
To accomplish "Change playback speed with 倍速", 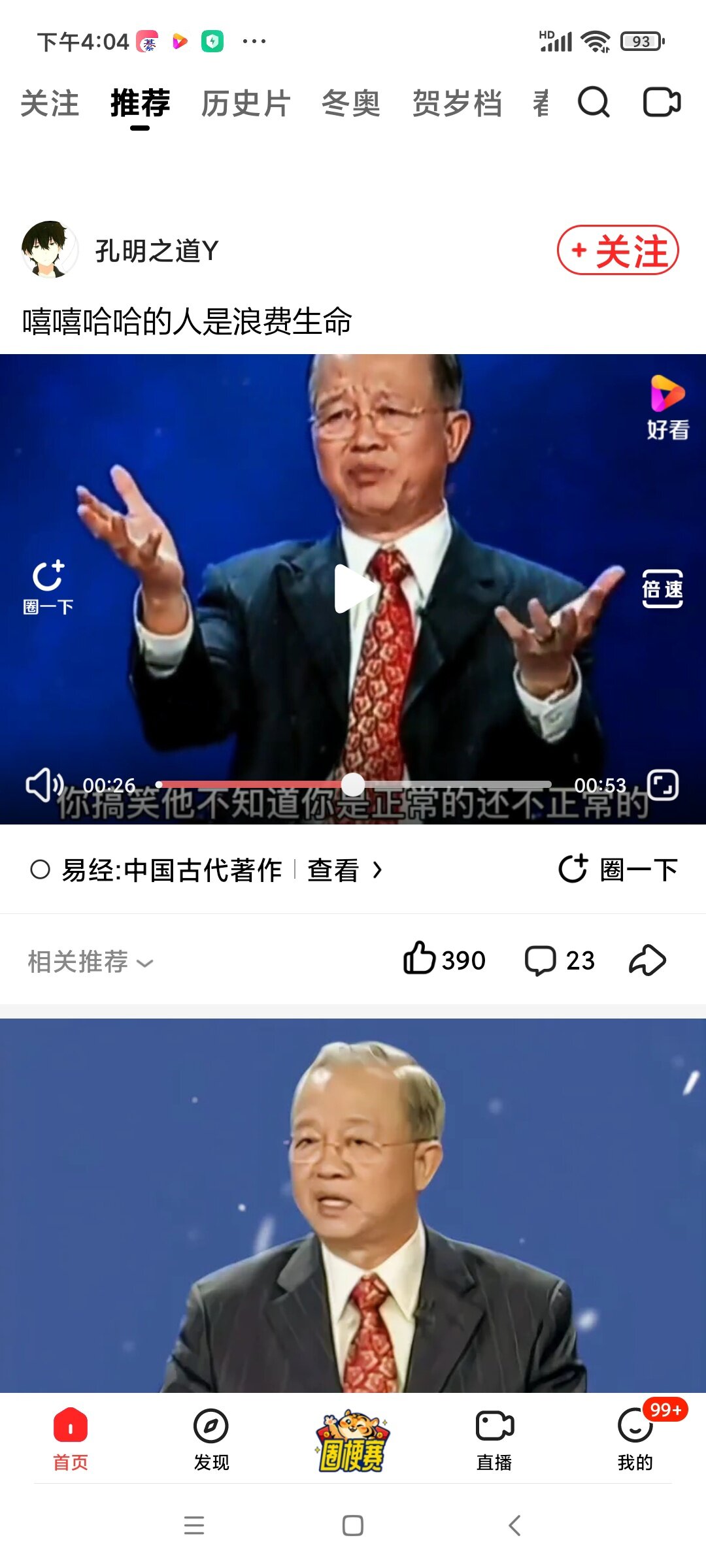I will pos(662,589).
